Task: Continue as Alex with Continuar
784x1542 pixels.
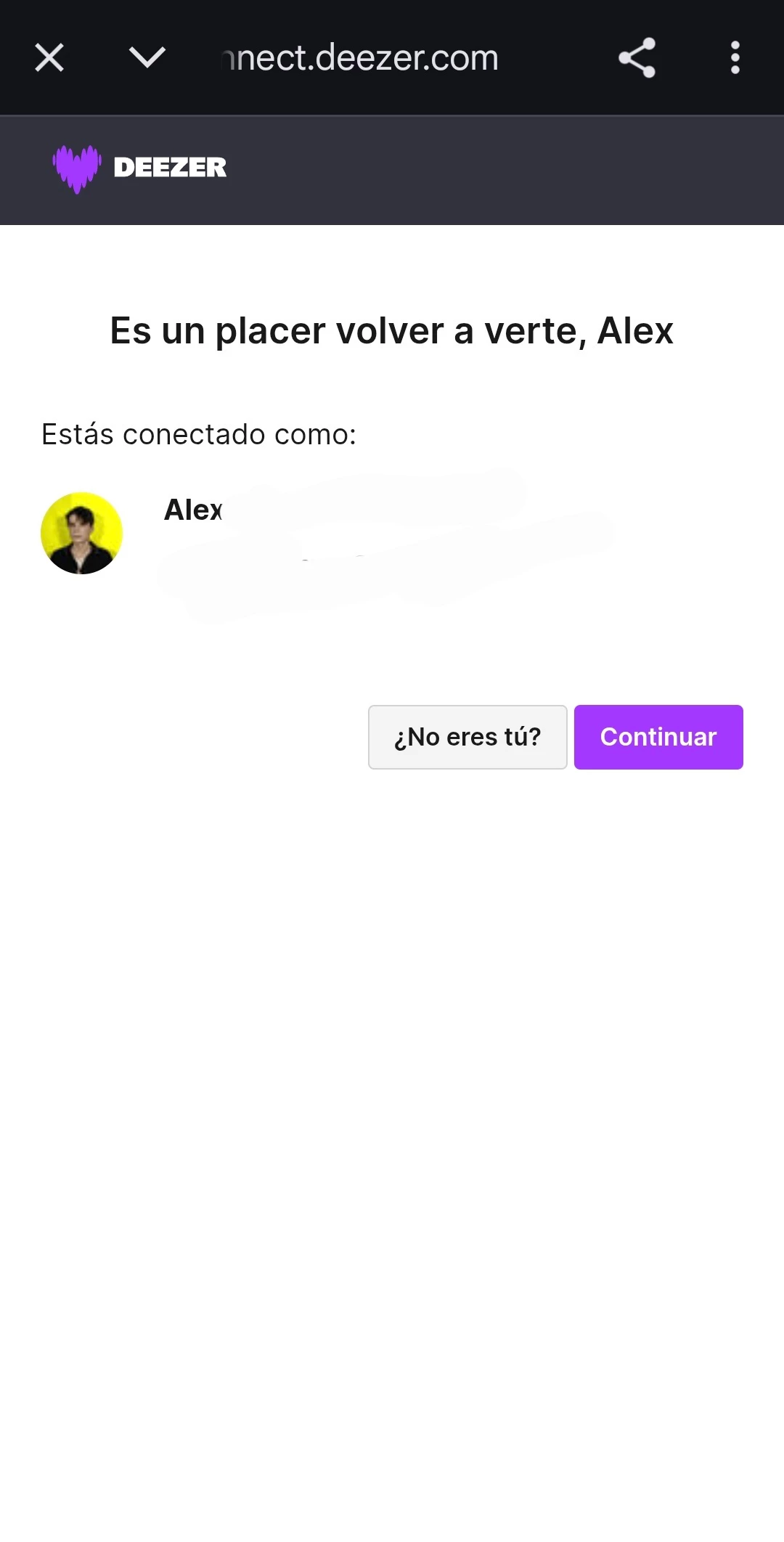Action: click(658, 737)
